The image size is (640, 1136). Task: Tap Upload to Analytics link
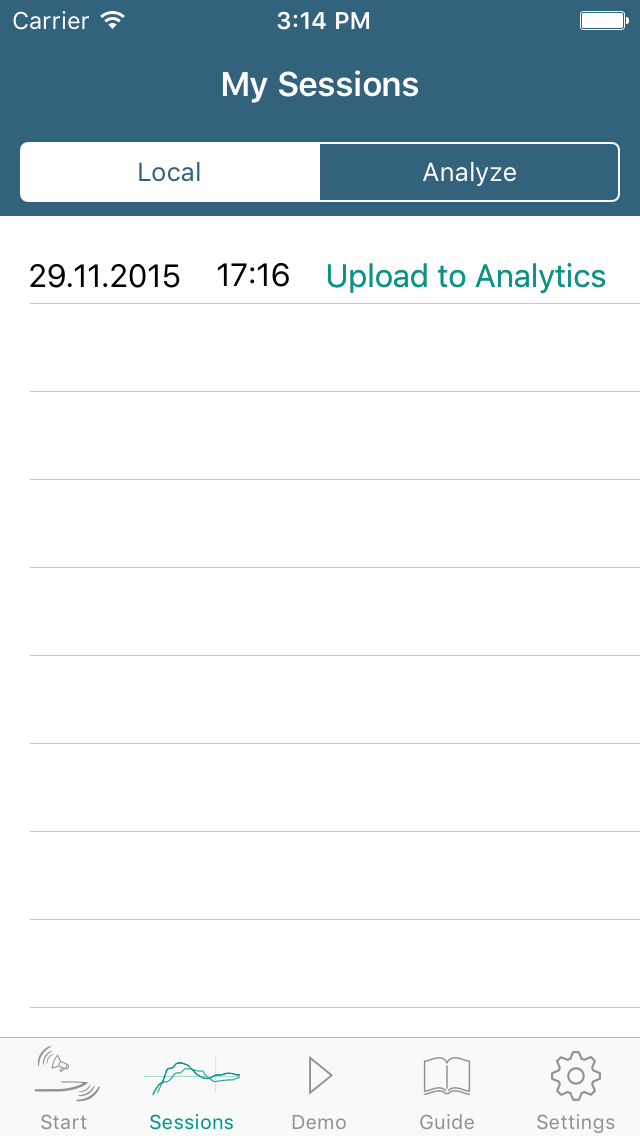click(466, 276)
